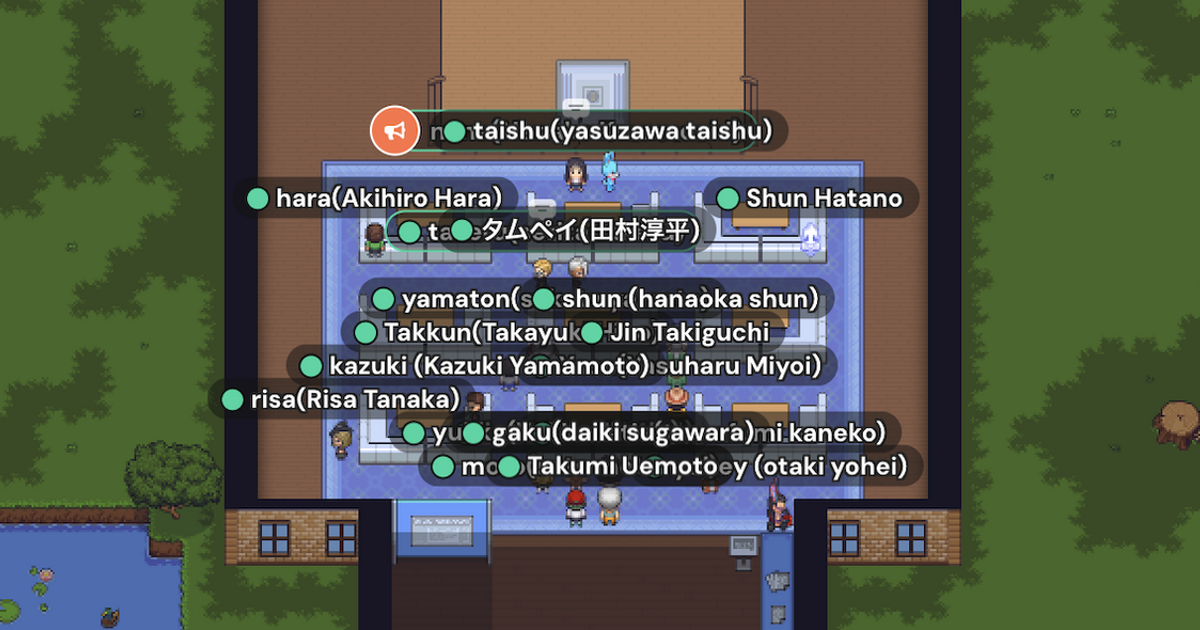Select Shun Hatano's name label

click(822, 198)
